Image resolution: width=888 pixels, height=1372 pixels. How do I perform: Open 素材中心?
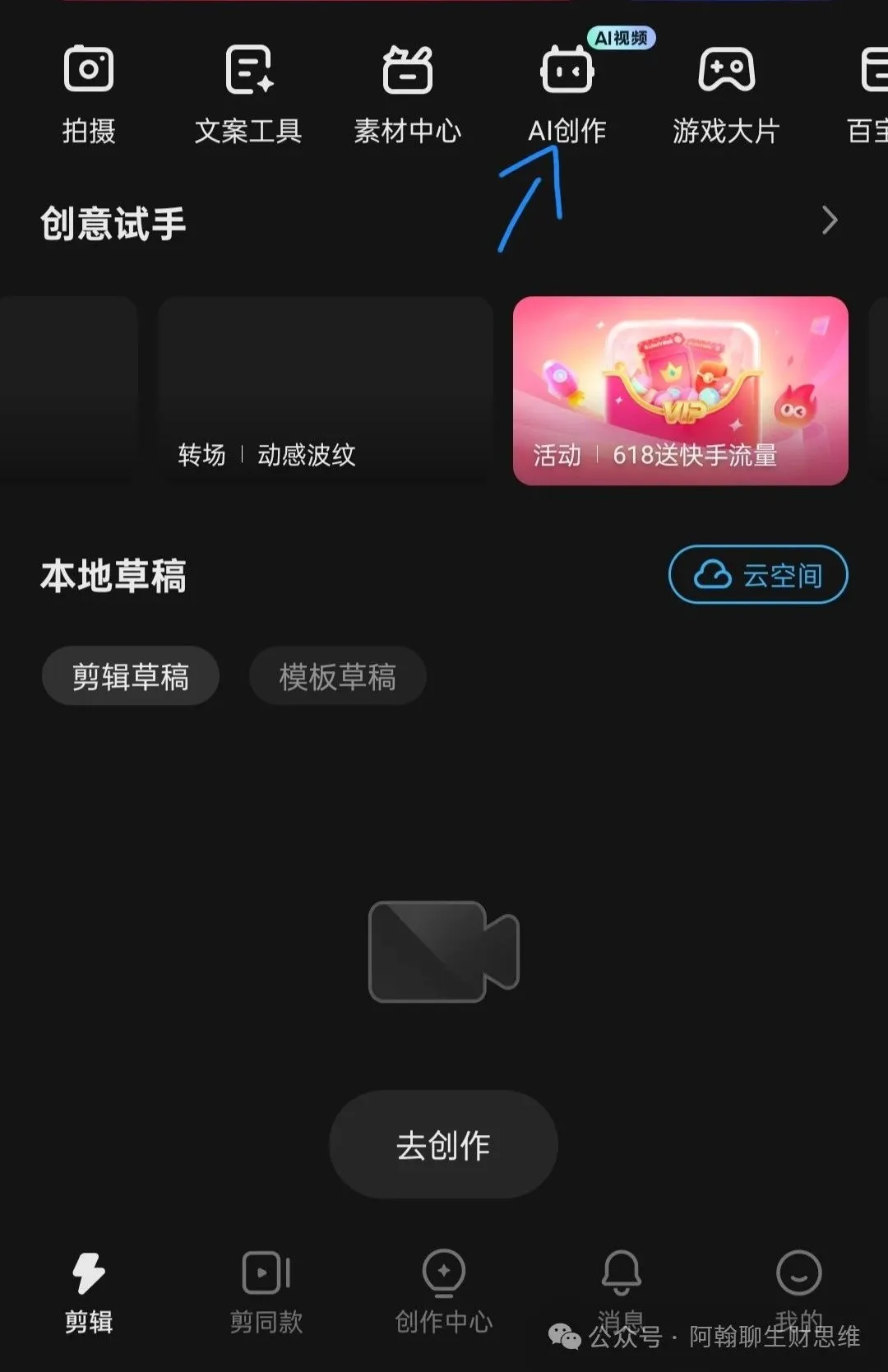(x=408, y=92)
